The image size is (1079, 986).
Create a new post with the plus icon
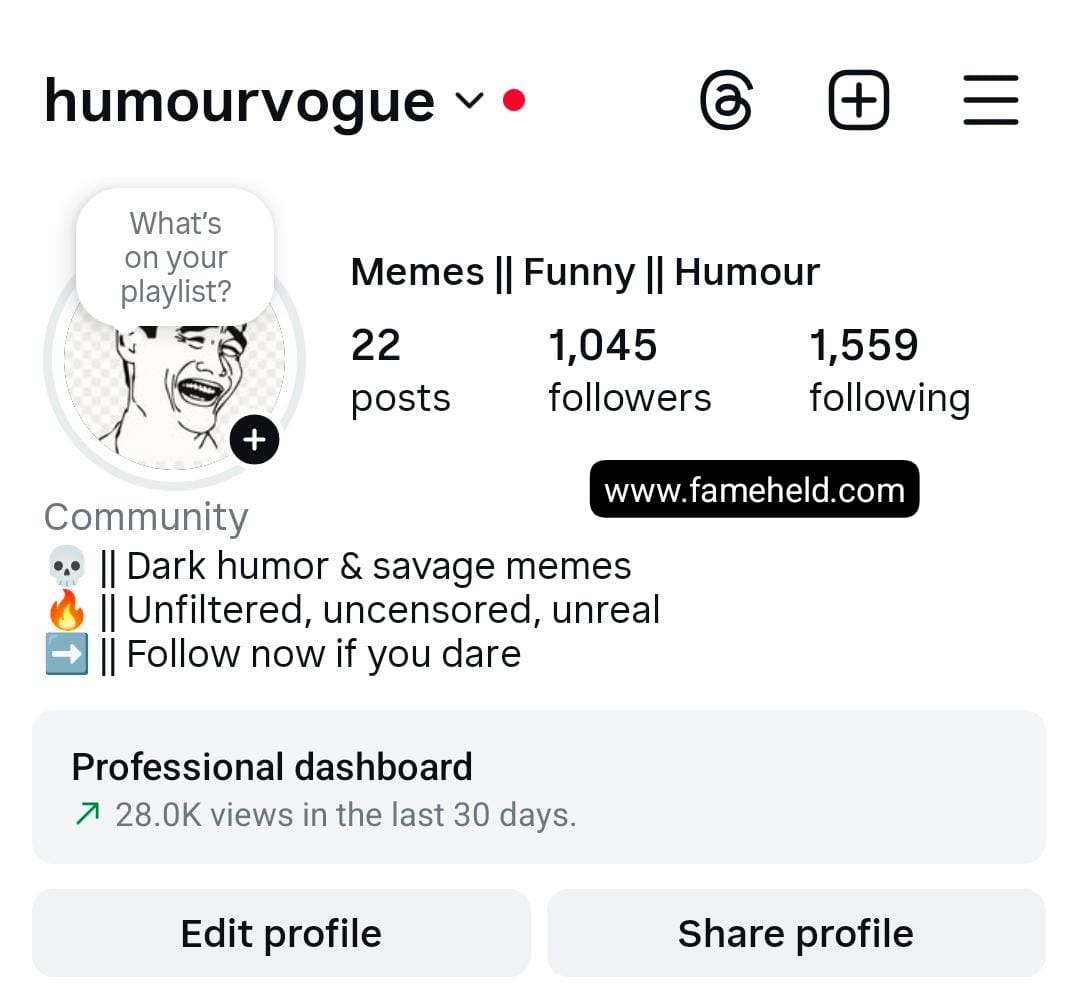(x=858, y=101)
